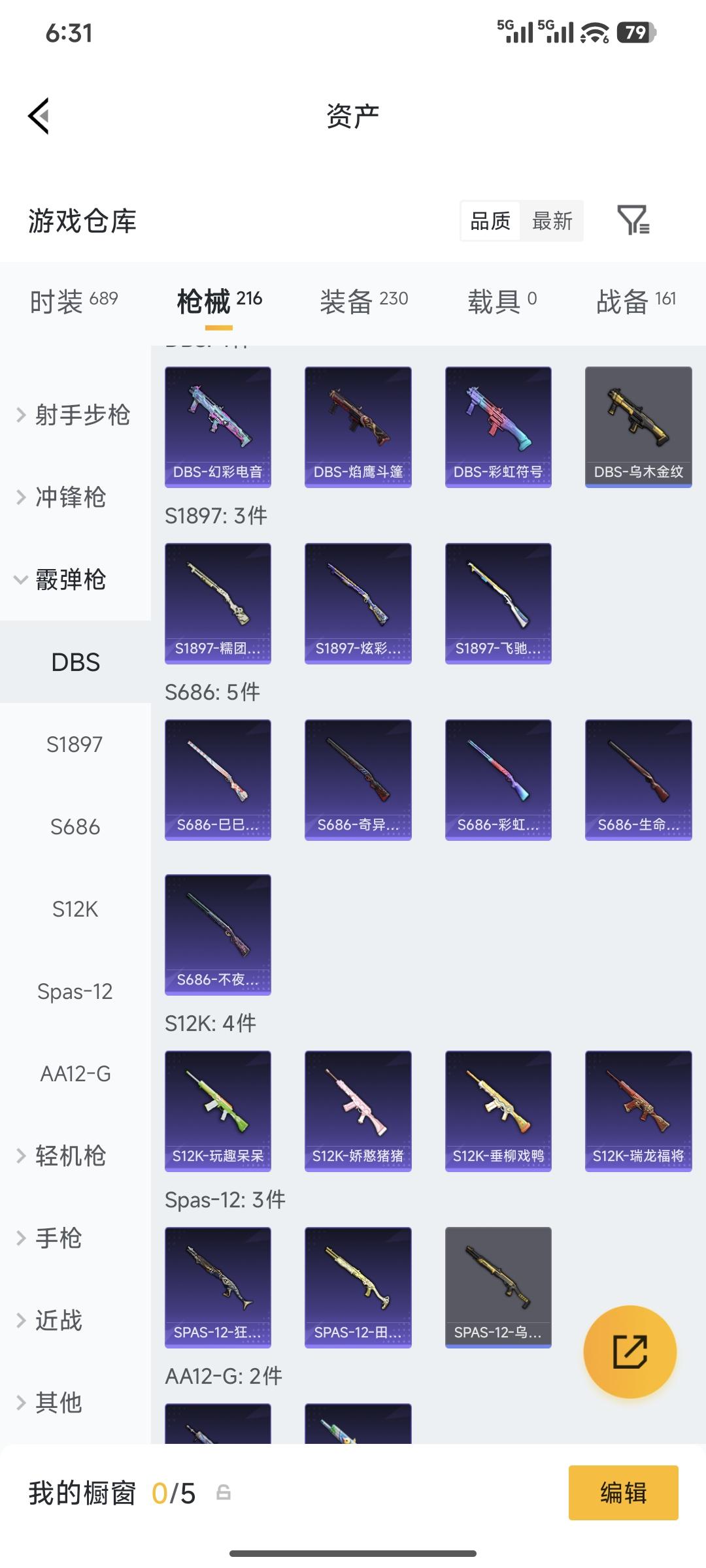706x1568 pixels.
Task: Switch sorting to 最新 latest
Action: pyautogui.click(x=552, y=221)
